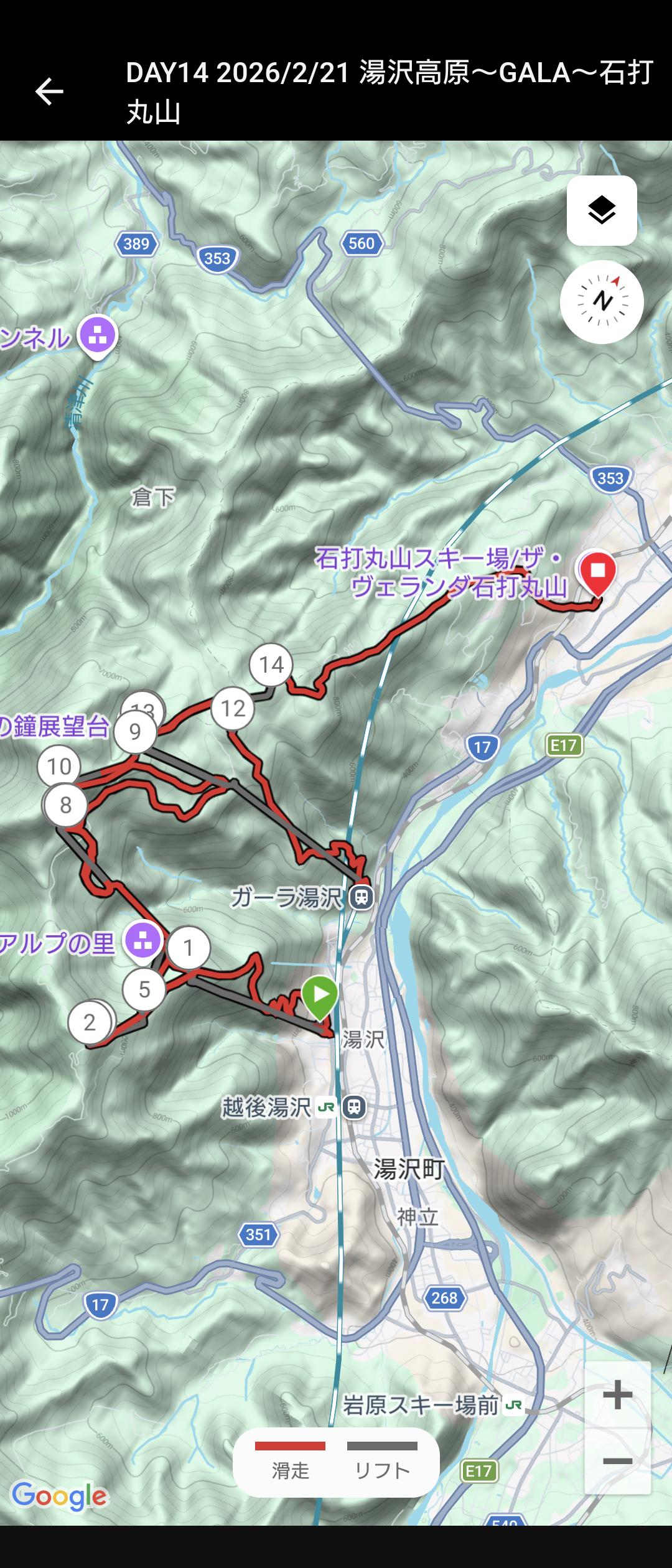
Task: Zoom out of the map
Action: [617, 1461]
